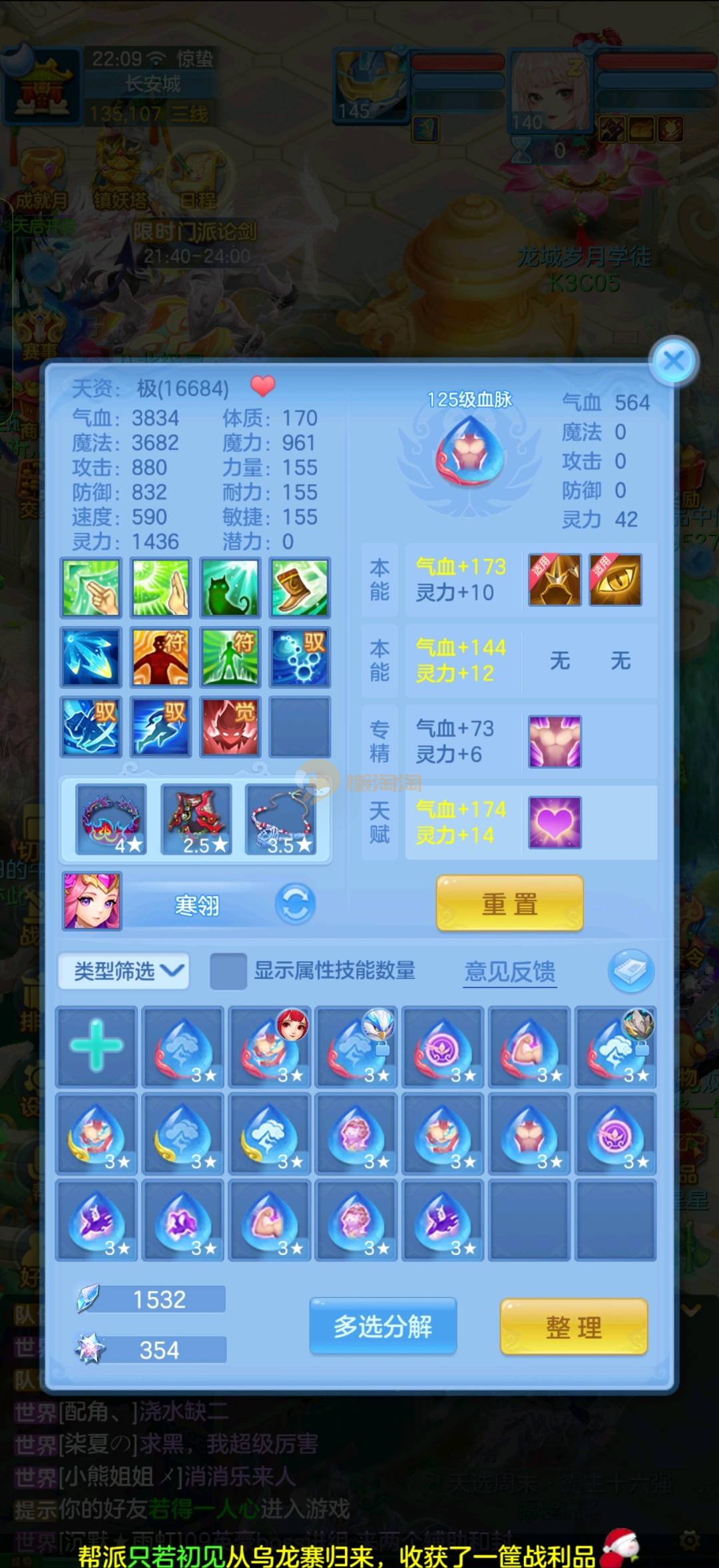The width and height of the screenshot is (719, 1568).
Task: Open the 意见反馈 feedback link
Action: [x=509, y=971]
